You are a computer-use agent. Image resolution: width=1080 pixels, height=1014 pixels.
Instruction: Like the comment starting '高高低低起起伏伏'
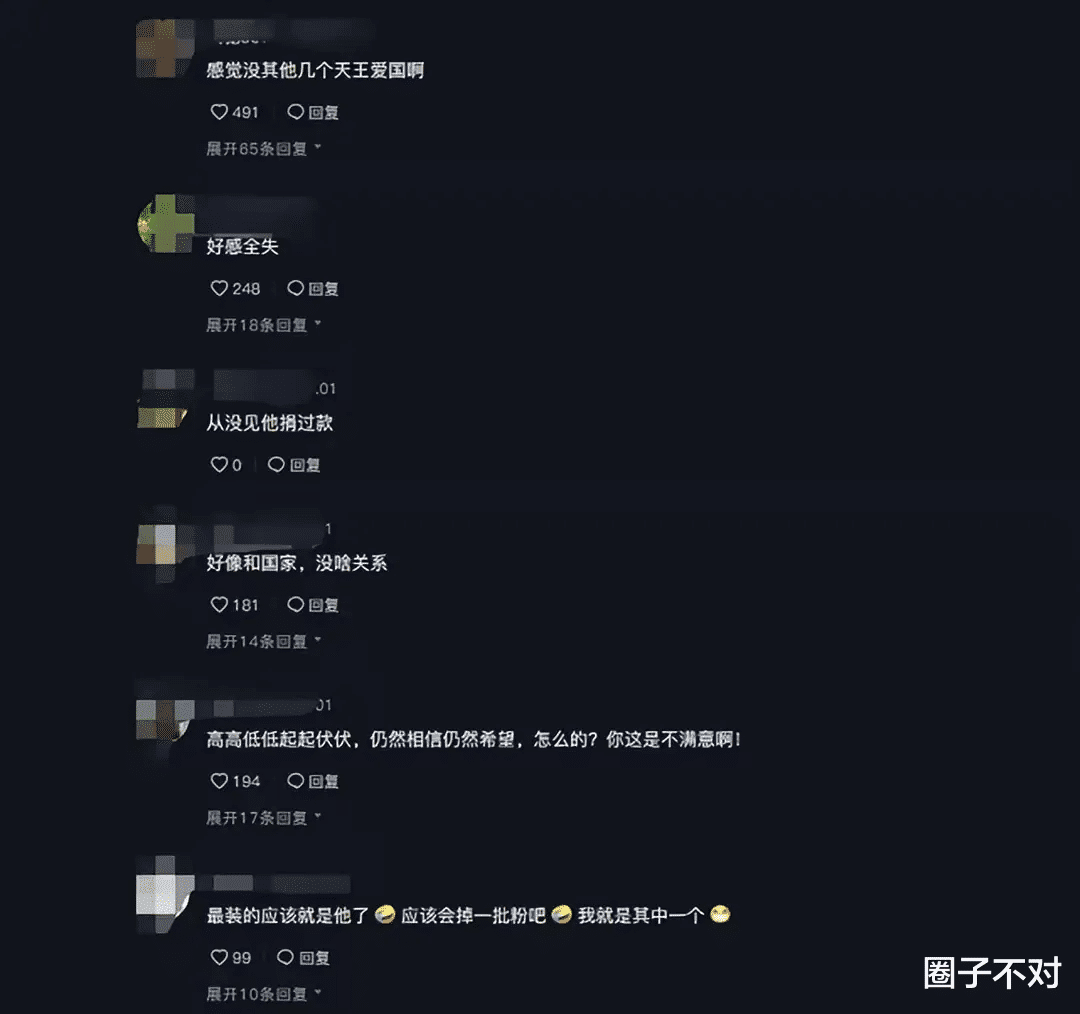click(220, 781)
